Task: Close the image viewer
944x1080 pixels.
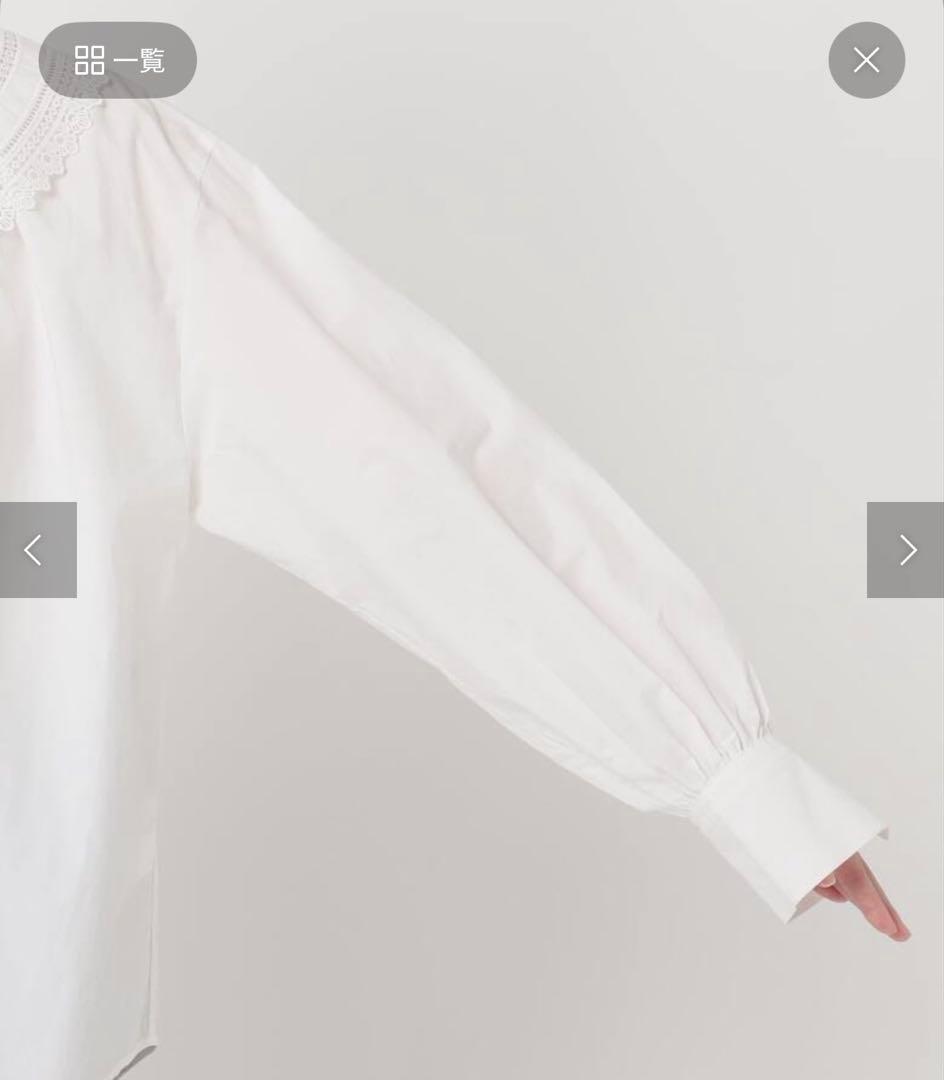Action: (x=866, y=60)
